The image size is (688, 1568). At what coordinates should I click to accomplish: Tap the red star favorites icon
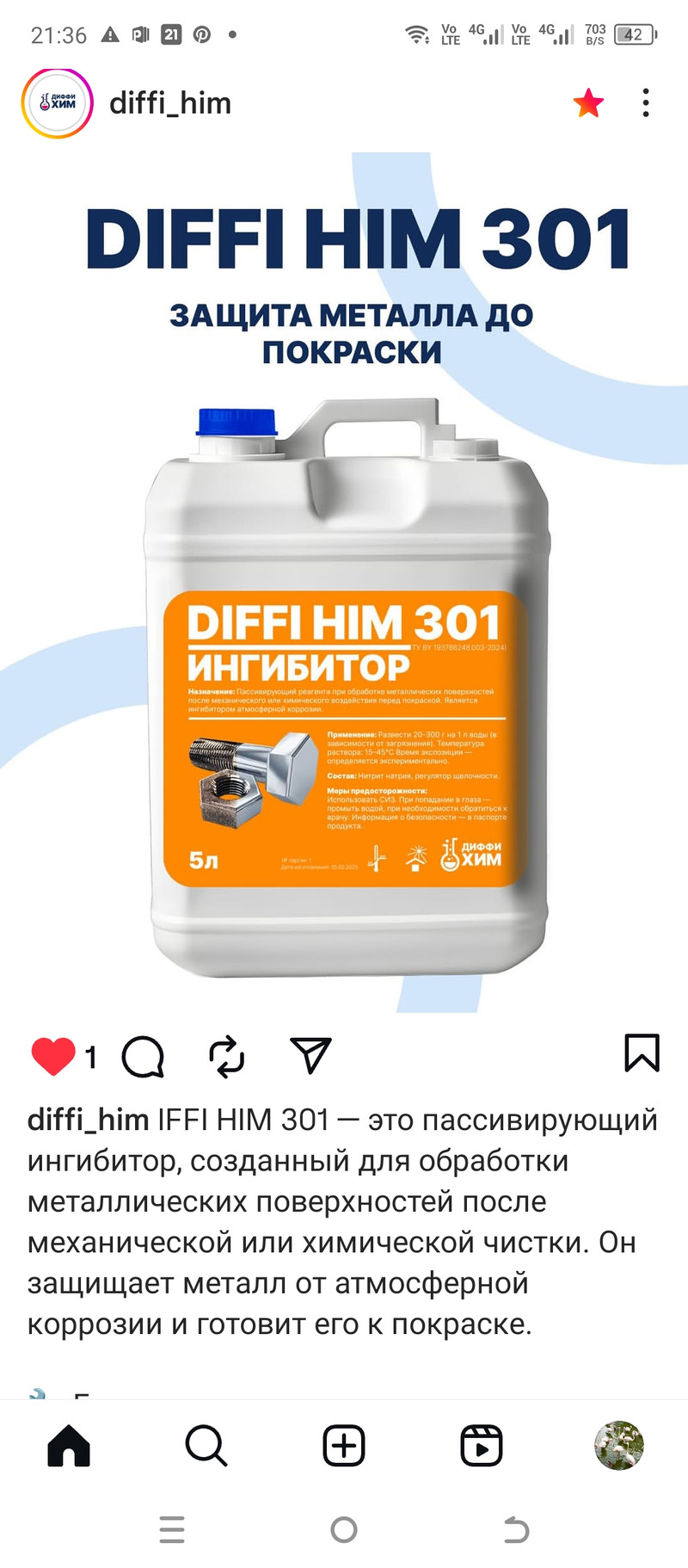pos(588,103)
